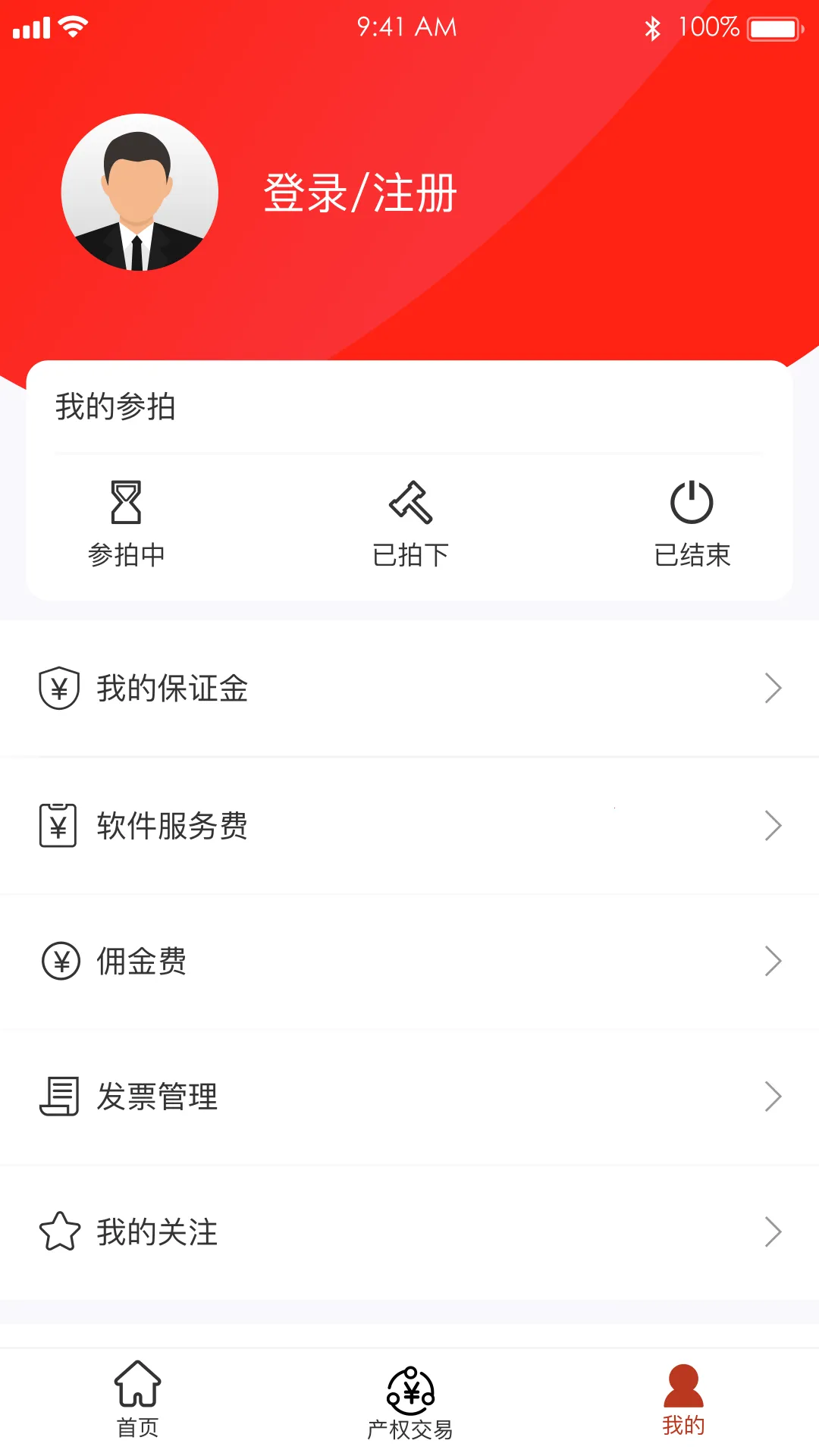Click the 已拍下 gavel icon
819x1456 pixels.
click(x=409, y=502)
